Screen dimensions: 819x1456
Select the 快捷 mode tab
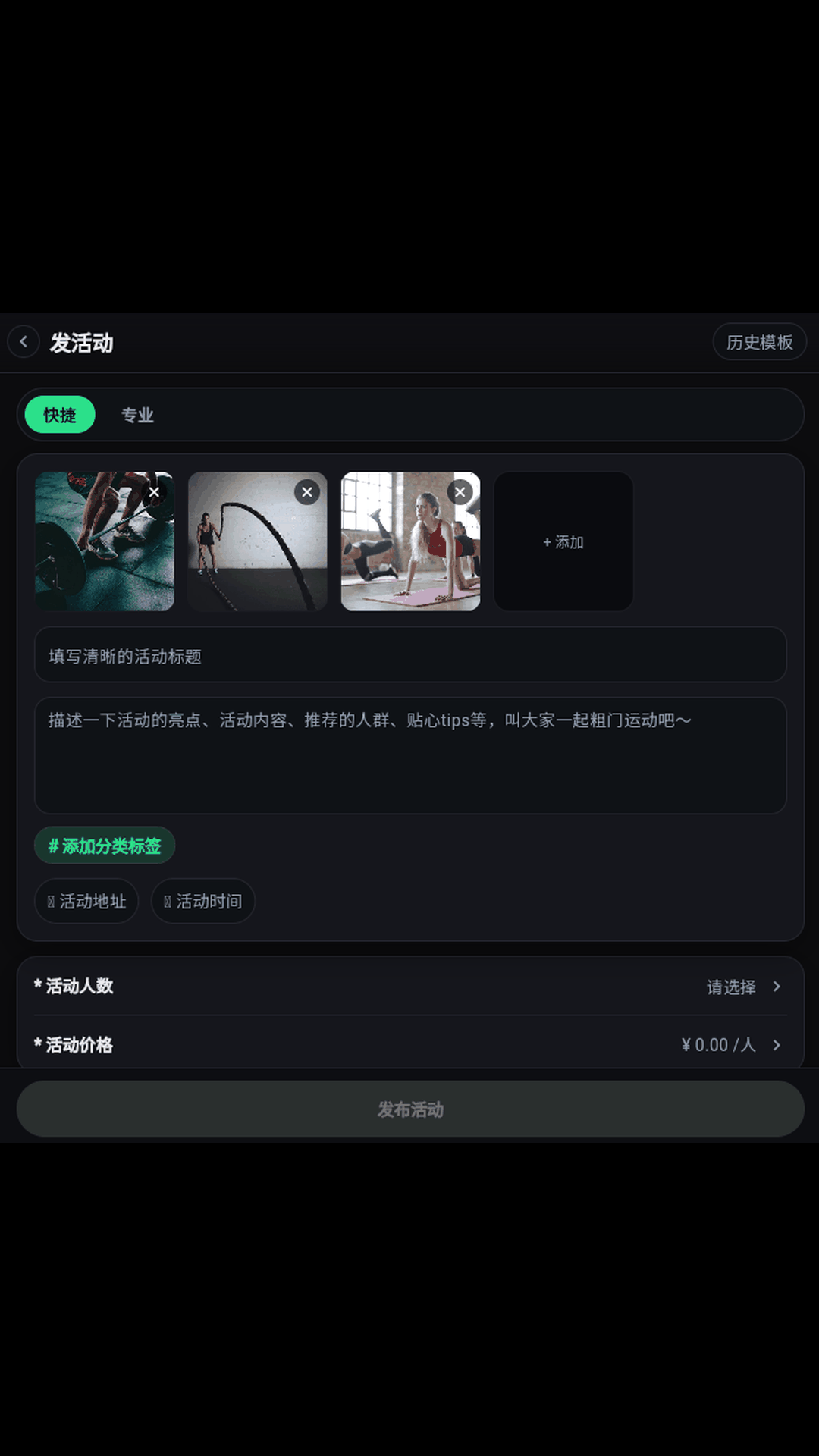pyautogui.click(x=58, y=415)
